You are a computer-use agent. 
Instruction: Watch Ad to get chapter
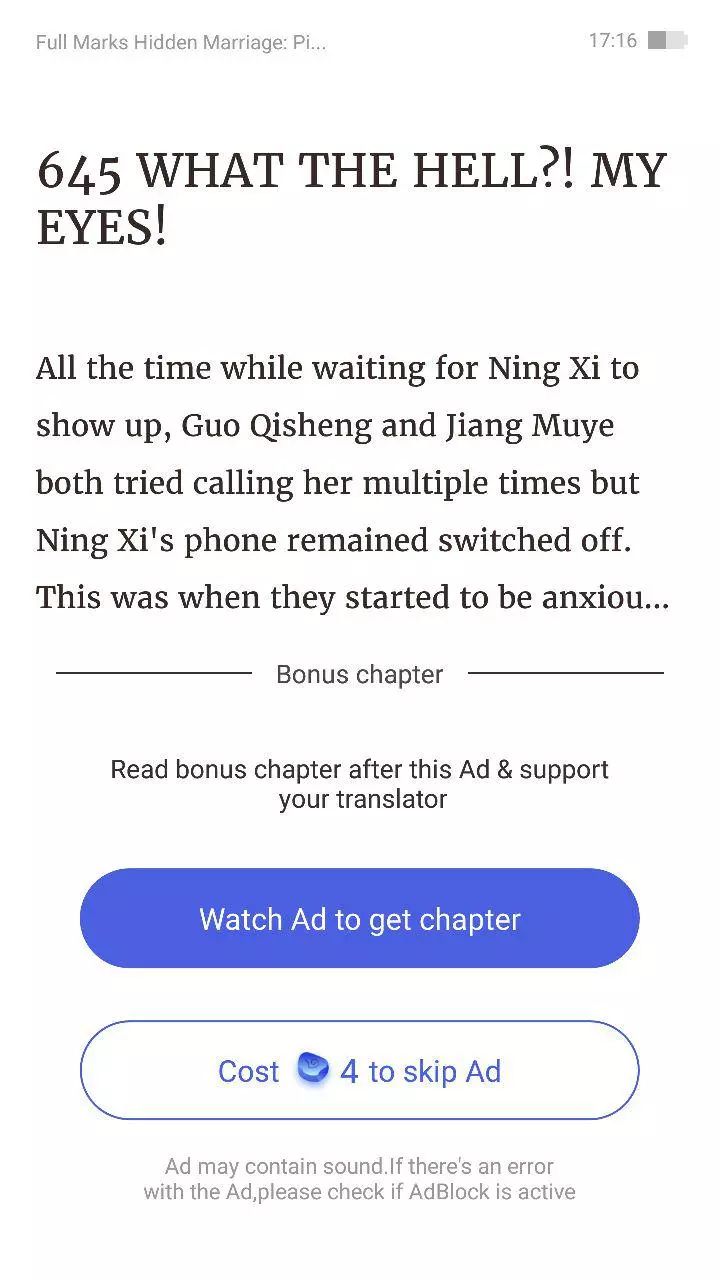pos(360,918)
